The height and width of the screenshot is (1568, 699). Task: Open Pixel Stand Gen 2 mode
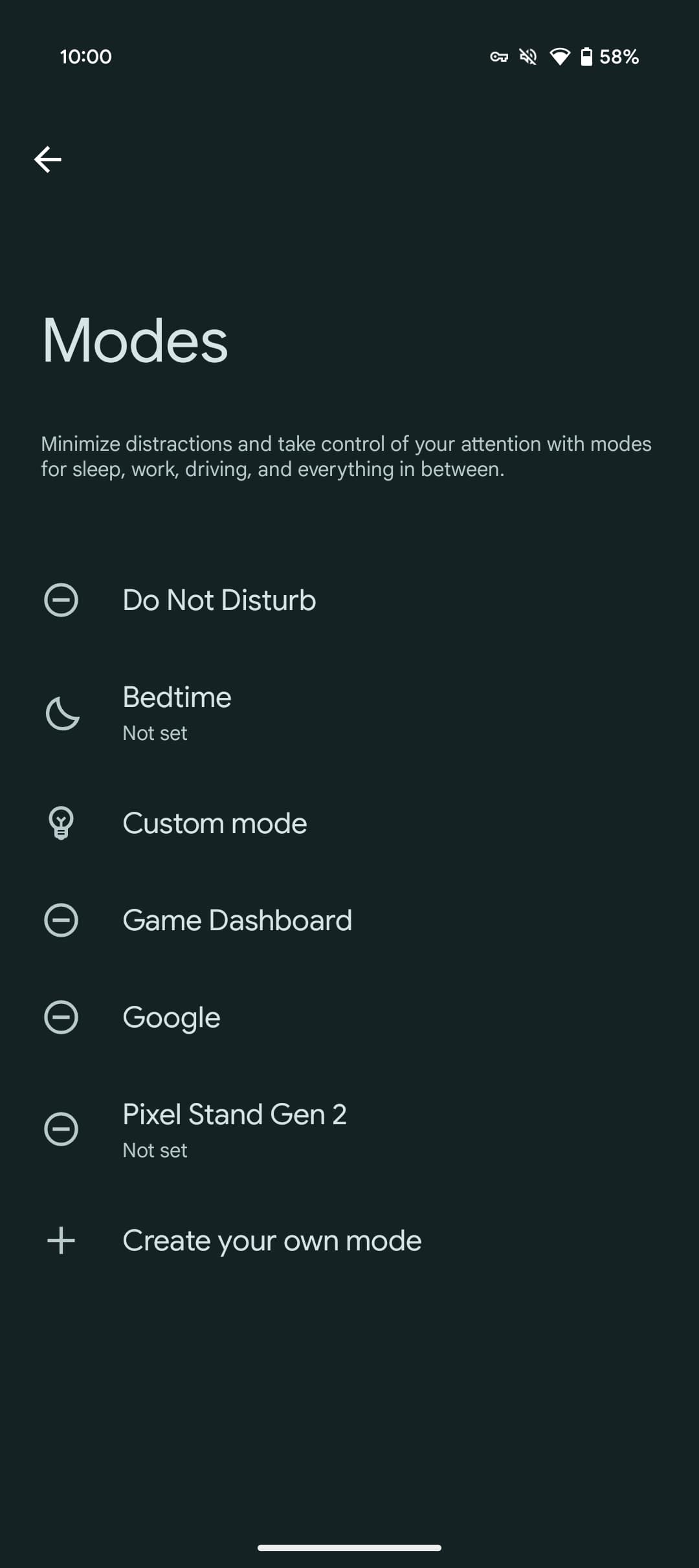(234, 1129)
